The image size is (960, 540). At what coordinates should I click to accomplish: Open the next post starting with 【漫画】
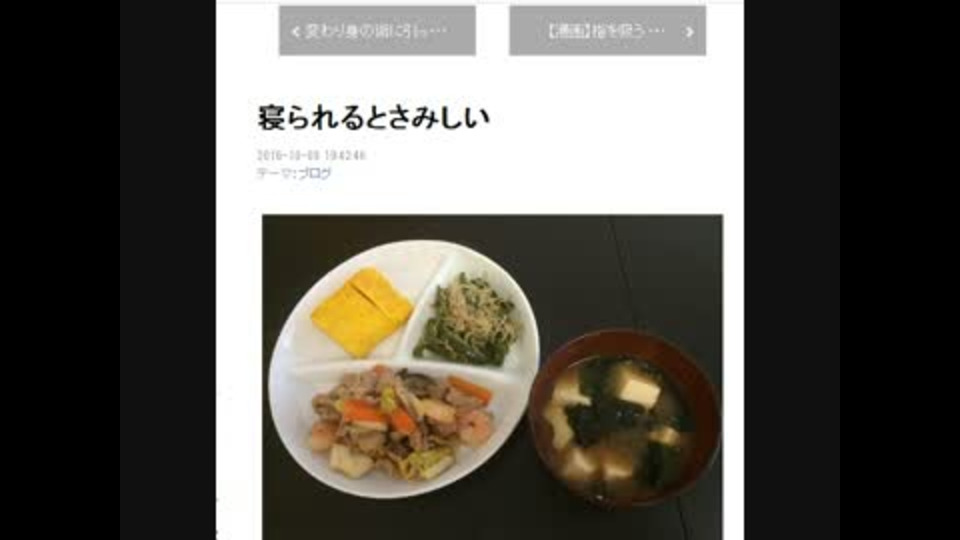(607, 31)
